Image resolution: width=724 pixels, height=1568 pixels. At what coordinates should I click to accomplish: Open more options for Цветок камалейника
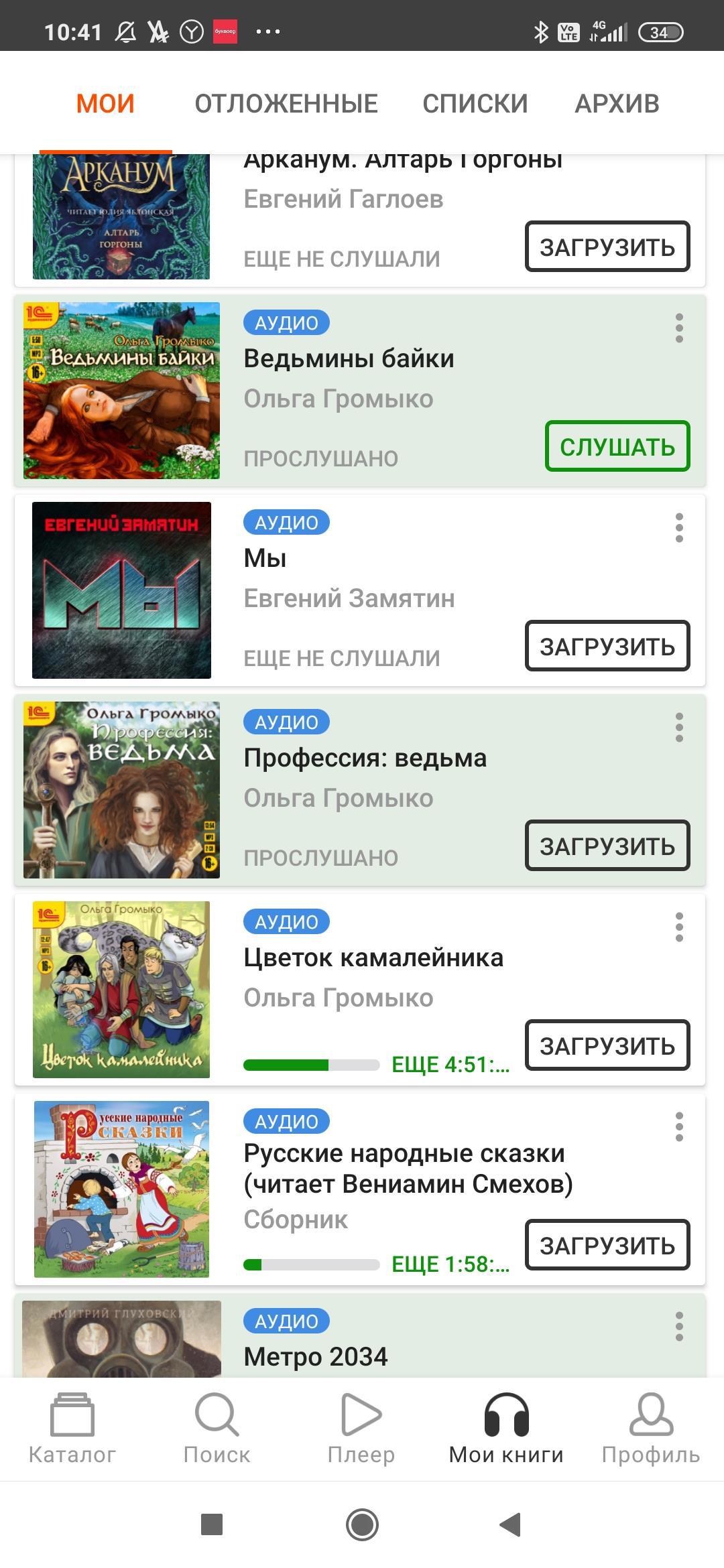pos(679,927)
